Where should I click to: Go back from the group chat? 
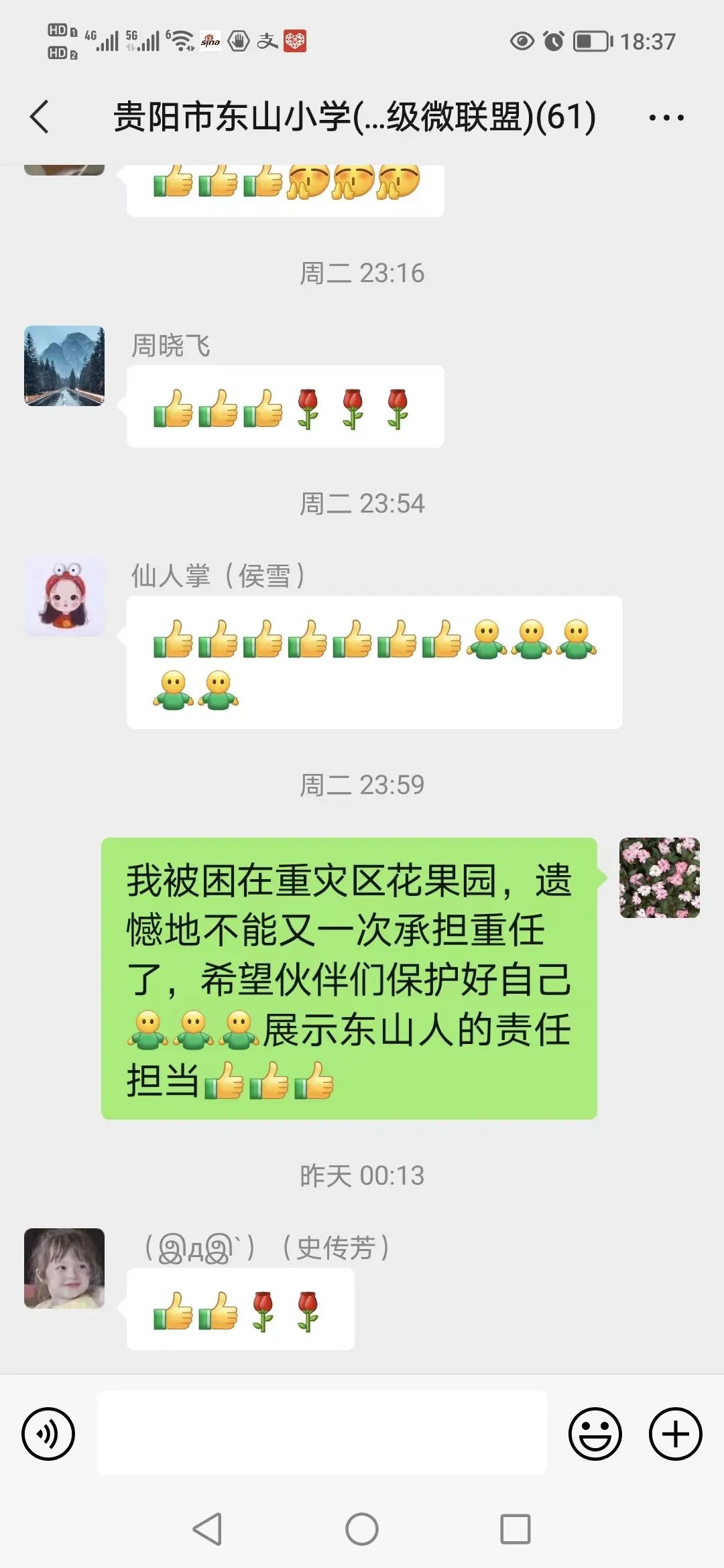40,117
